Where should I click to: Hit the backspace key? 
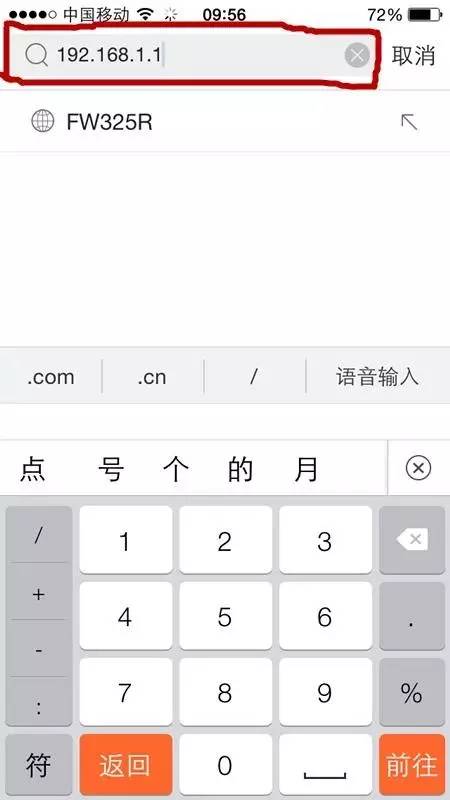tap(412, 540)
